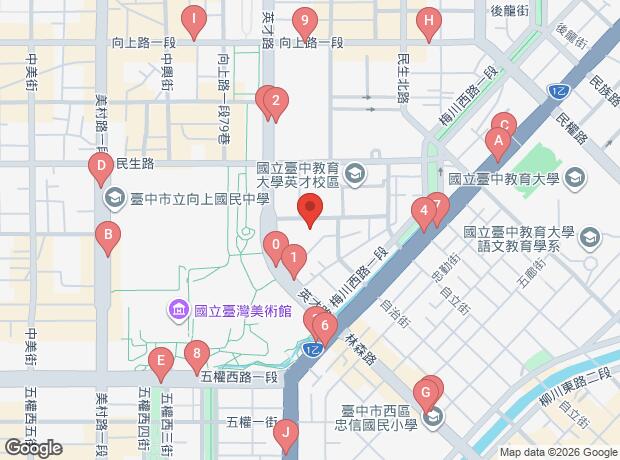The image size is (620, 460).
Task: Tap the 國立臺中教育大學 school place icon
Action: 575,180
